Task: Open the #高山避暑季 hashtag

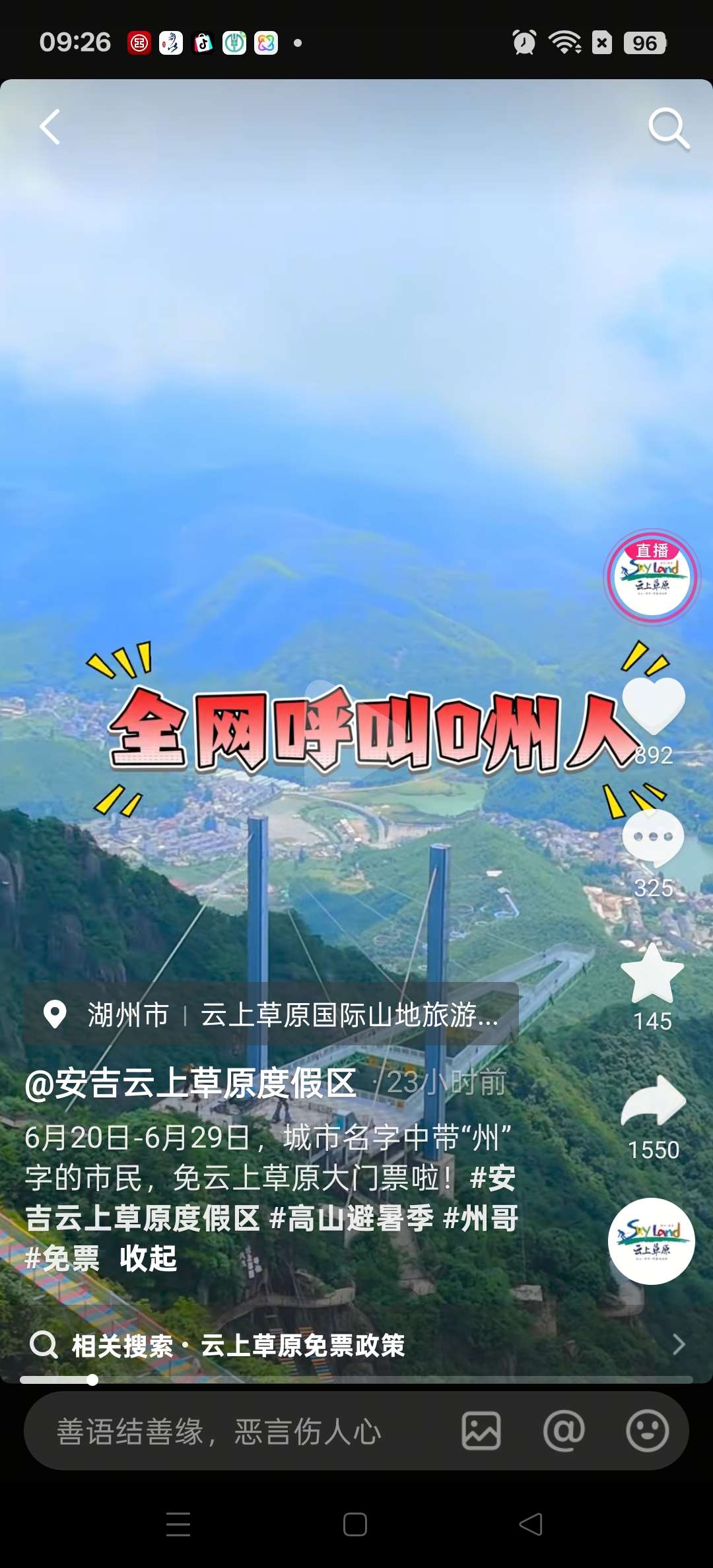Action: [x=351, y=1218]
